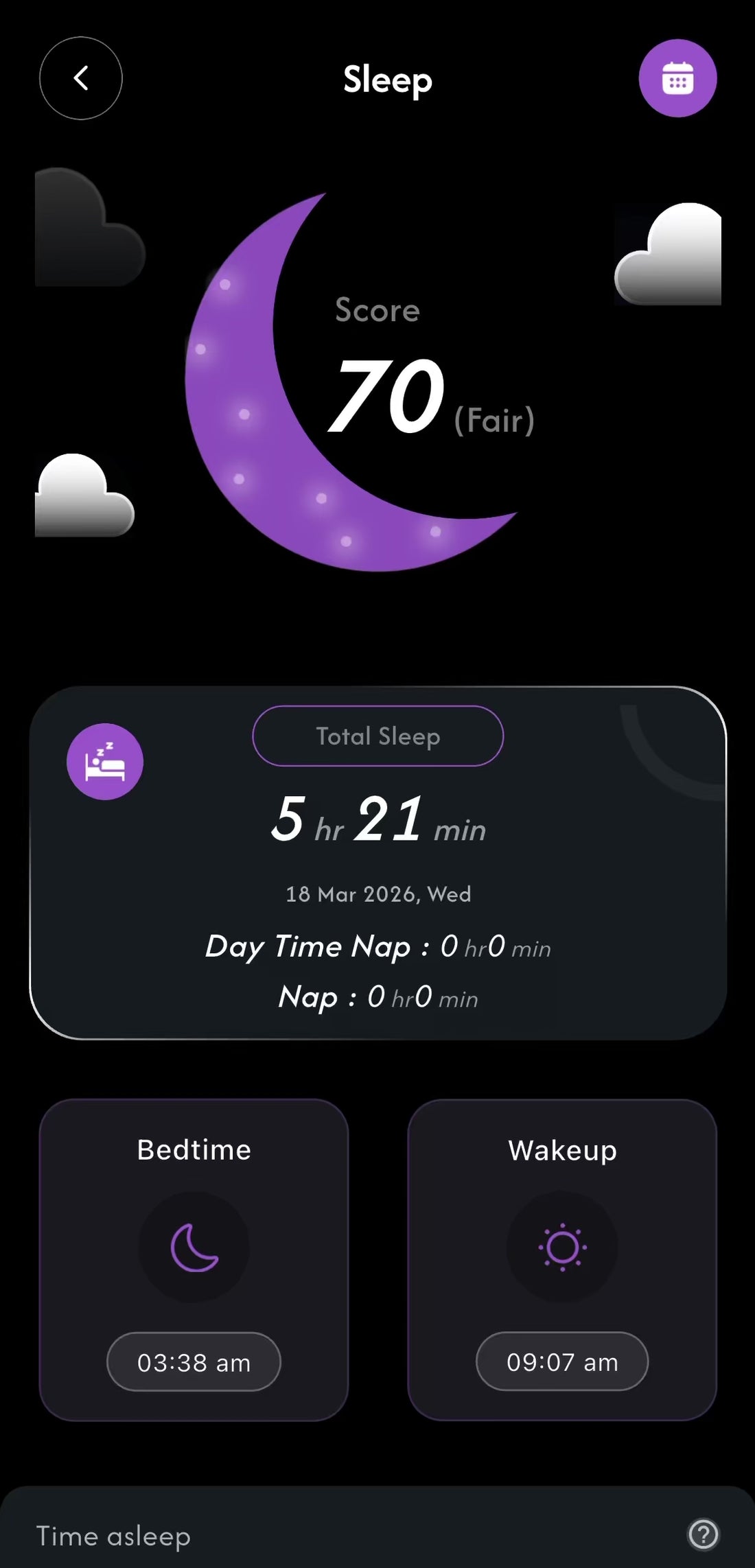This screenshot has height=1568, width=755.
Task: Go back from the Sleep screen
Action: [x=81, y=78]
